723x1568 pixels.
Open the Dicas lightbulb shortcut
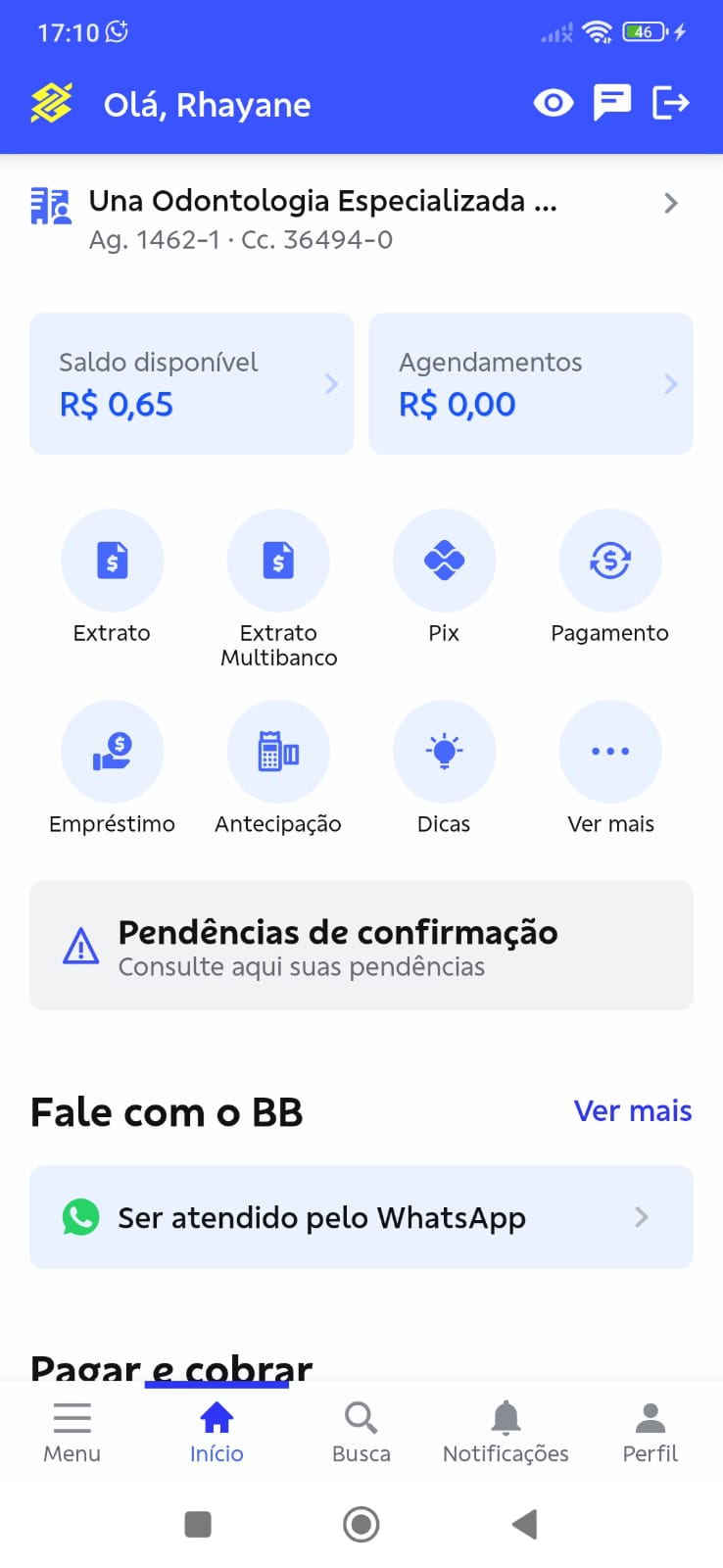click(x=444, y=752)
